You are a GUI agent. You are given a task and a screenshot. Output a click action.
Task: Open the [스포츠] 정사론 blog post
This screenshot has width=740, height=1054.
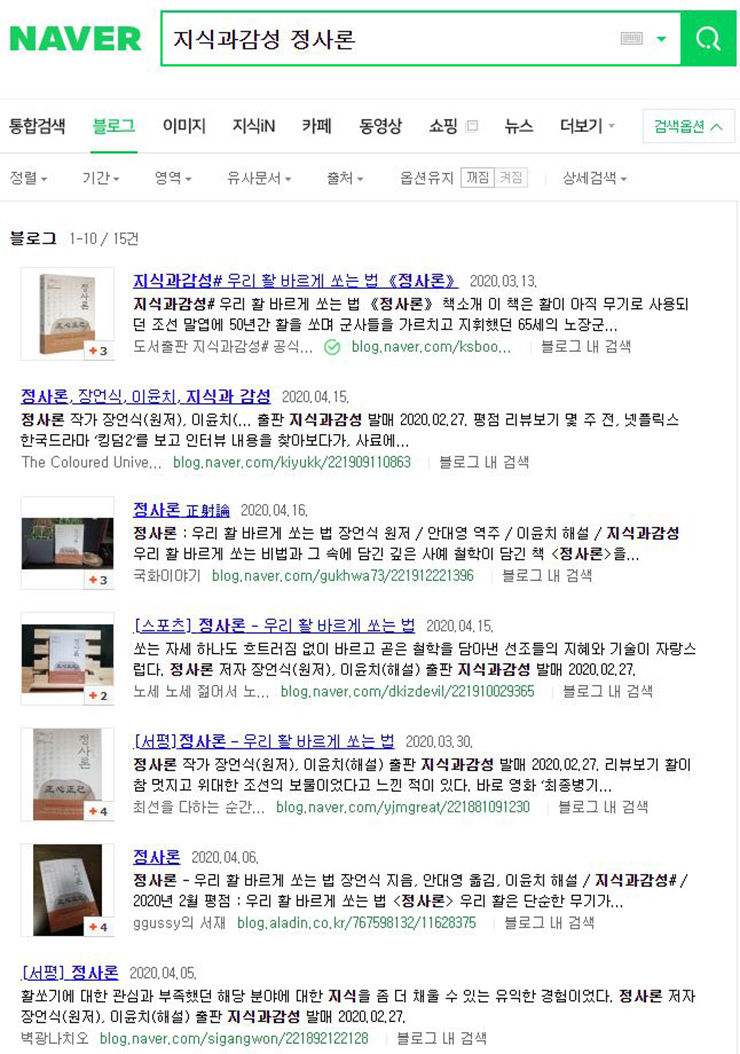tap(274, 625)
